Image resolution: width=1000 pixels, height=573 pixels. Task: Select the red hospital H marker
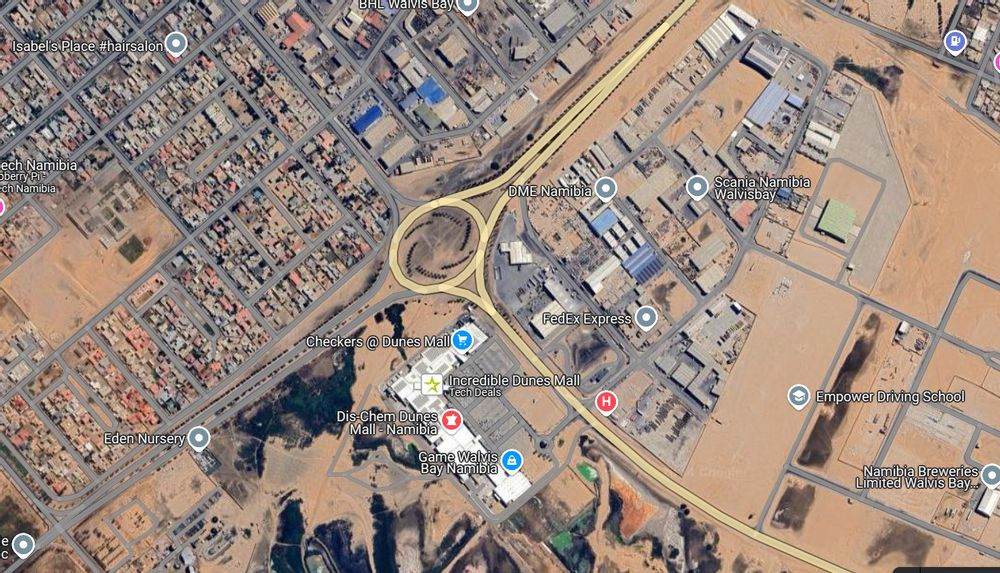tap(605, 403)
